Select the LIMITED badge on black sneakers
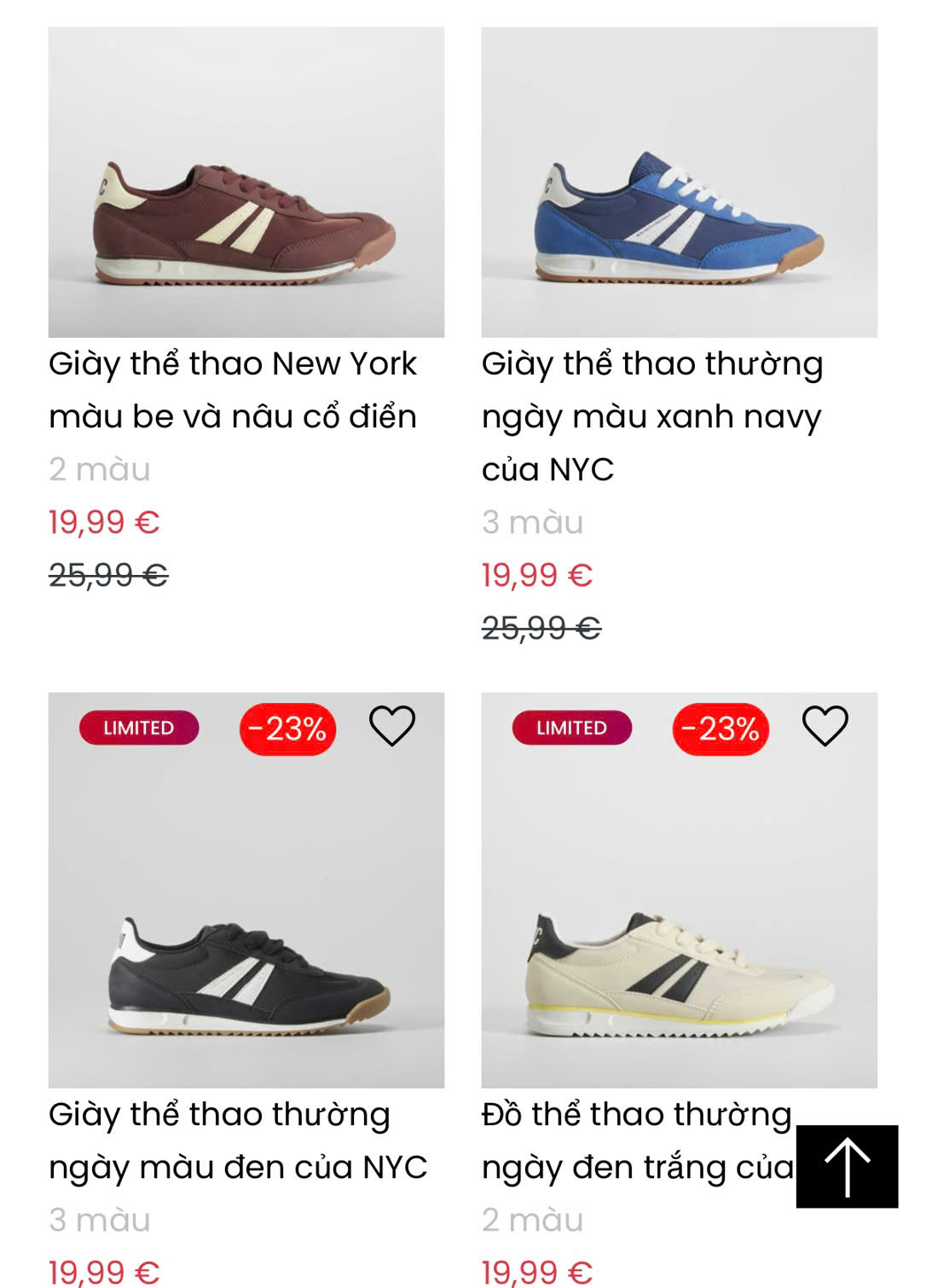 click(x=138, y=729)
